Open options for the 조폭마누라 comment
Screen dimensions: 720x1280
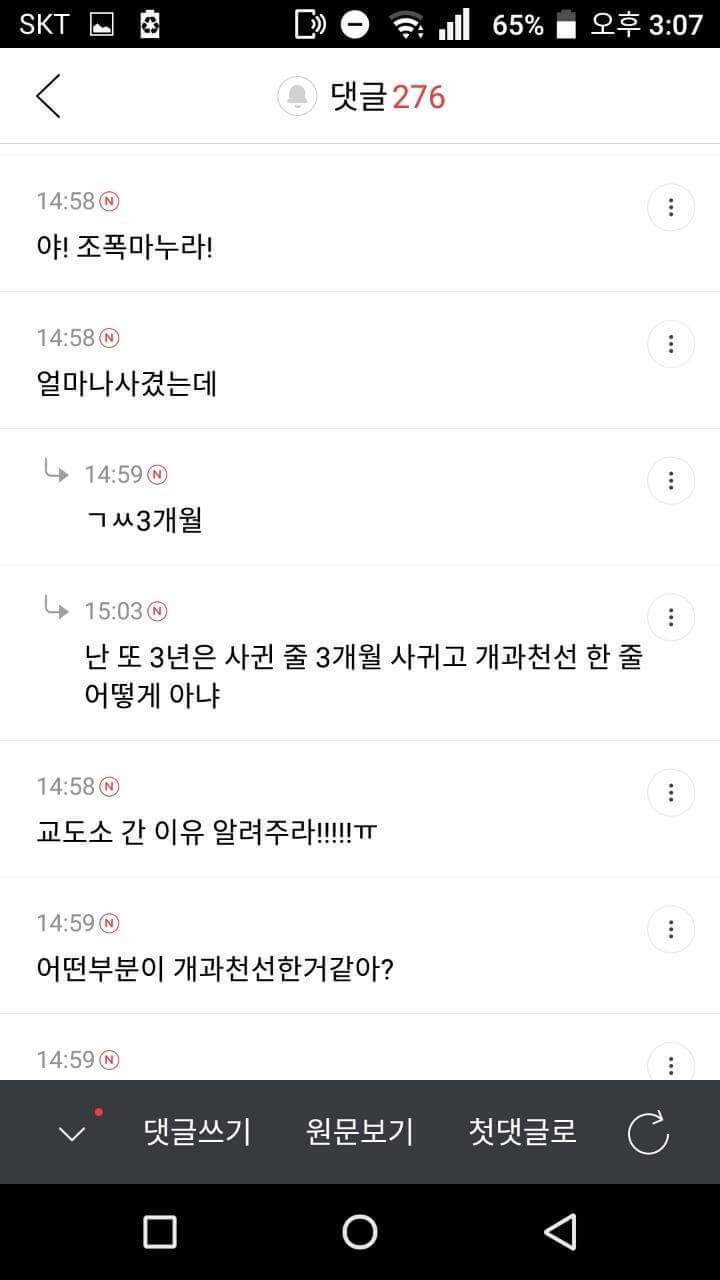[670, 207]
